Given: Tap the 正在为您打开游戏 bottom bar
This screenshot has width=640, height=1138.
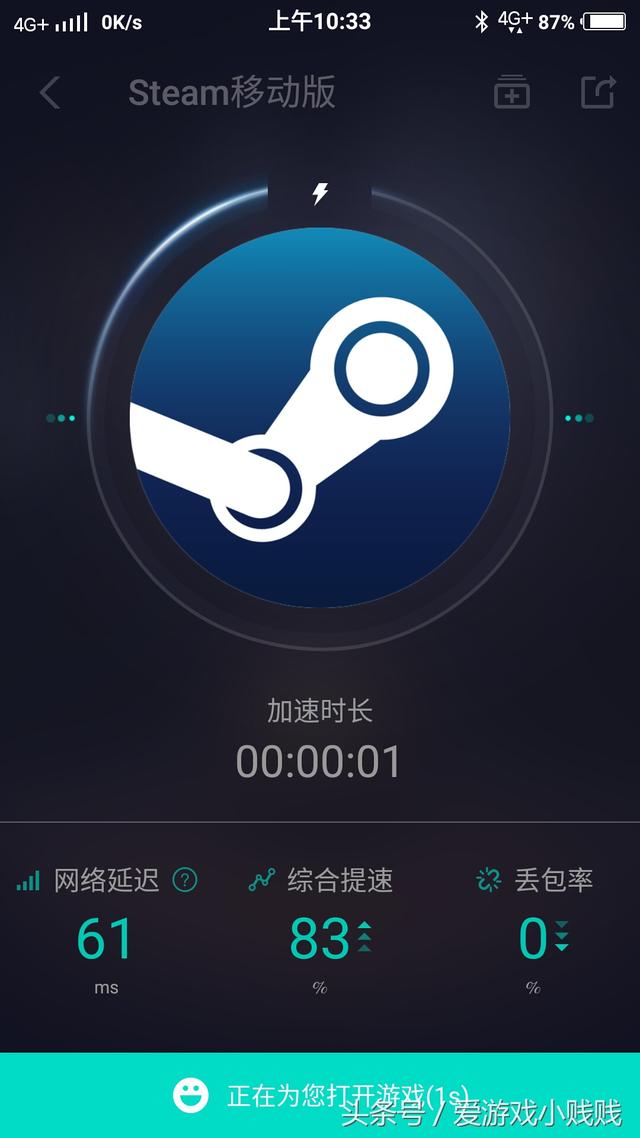Looking at the screenshot, I should click(320, 1095).
